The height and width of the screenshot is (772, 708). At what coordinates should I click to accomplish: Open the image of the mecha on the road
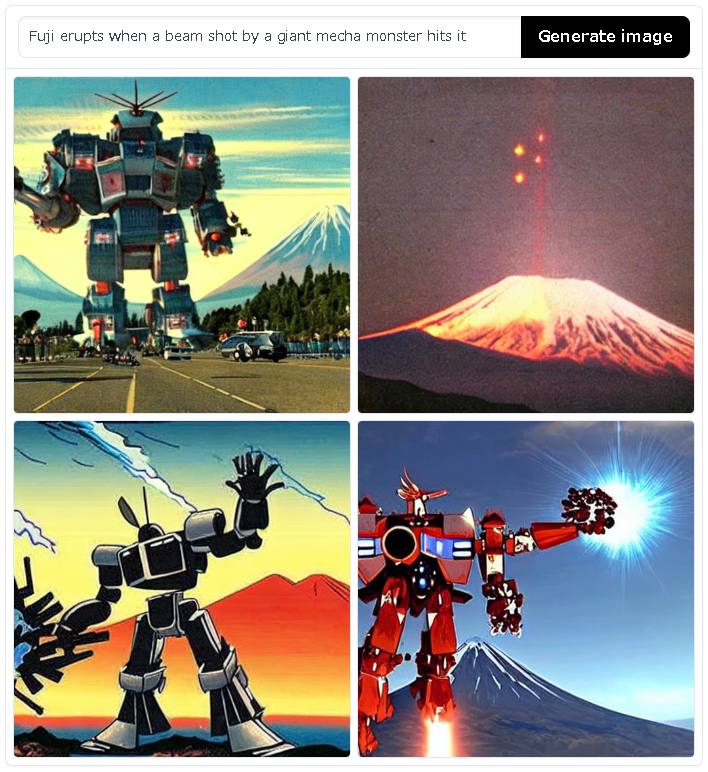[x=182, y=245]
